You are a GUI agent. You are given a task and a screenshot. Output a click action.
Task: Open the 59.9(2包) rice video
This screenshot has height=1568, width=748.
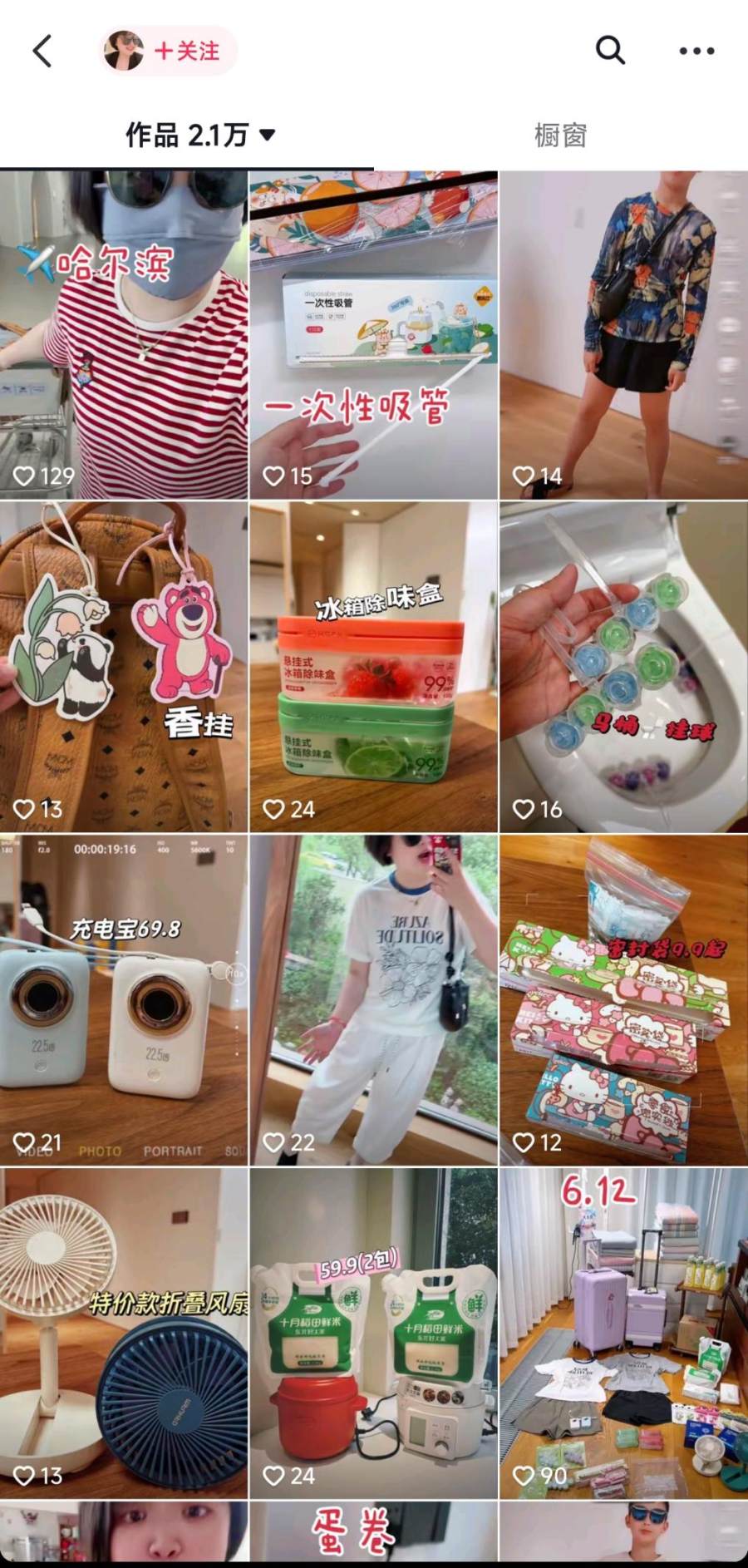coord(373,1334)
